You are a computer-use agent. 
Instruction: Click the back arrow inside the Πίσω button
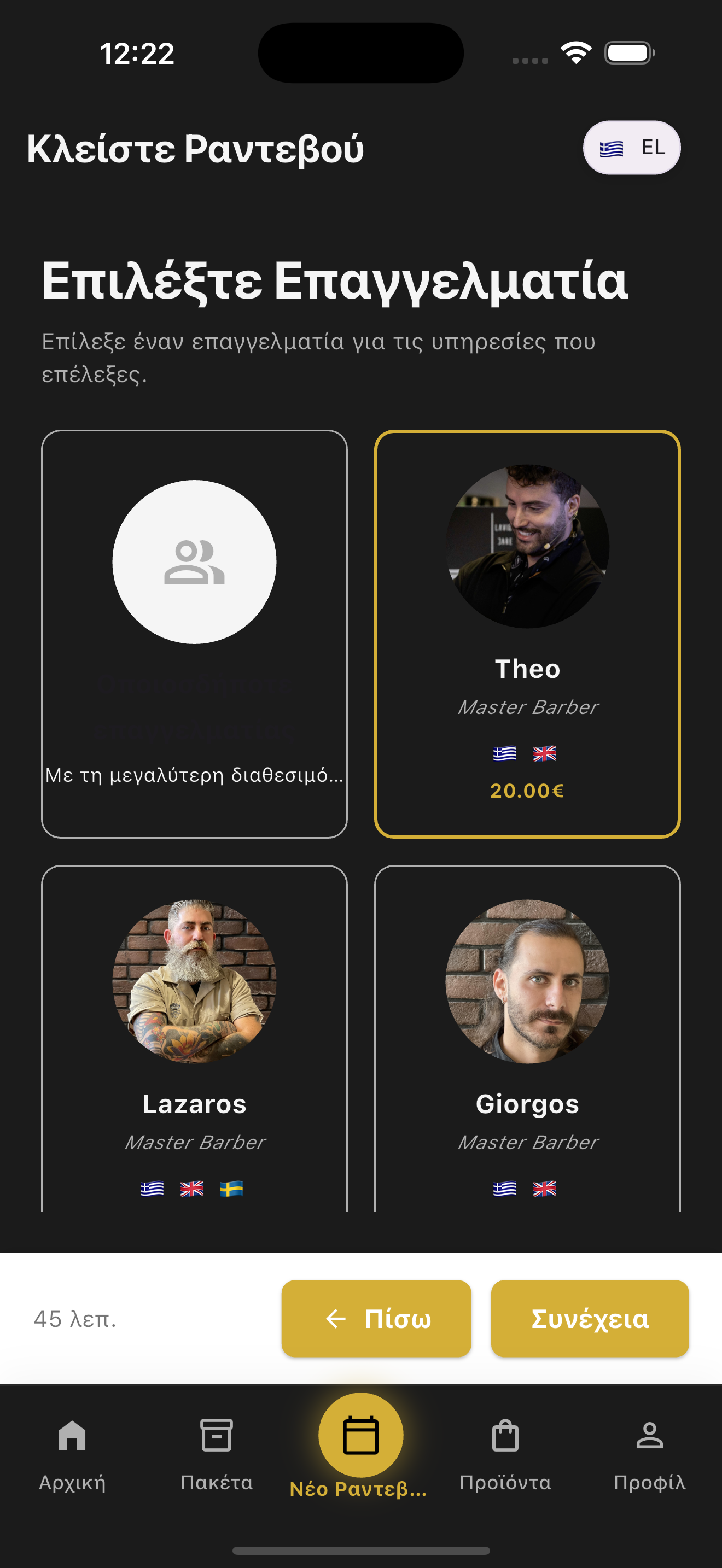point(335,1320)
